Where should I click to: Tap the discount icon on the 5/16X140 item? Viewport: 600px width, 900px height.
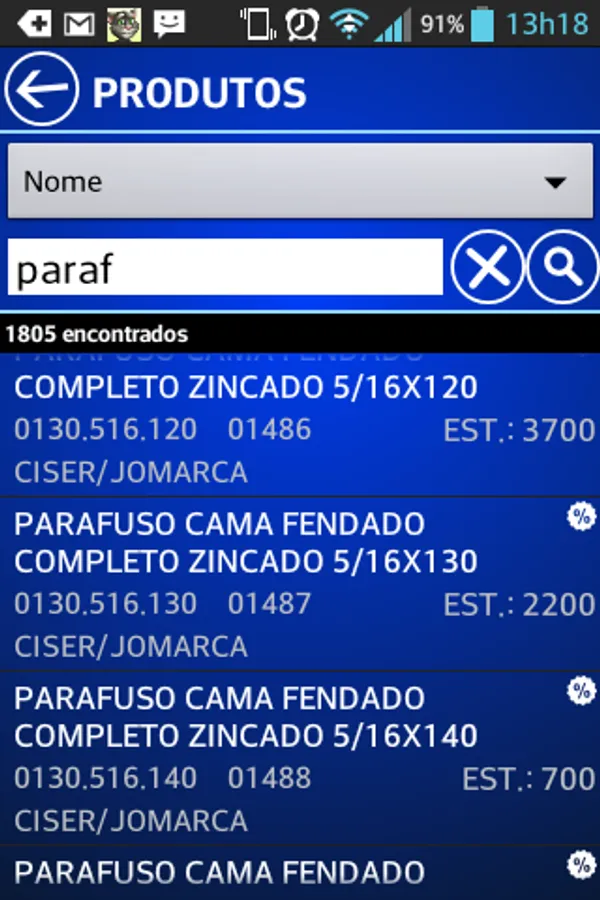(581, 691)
